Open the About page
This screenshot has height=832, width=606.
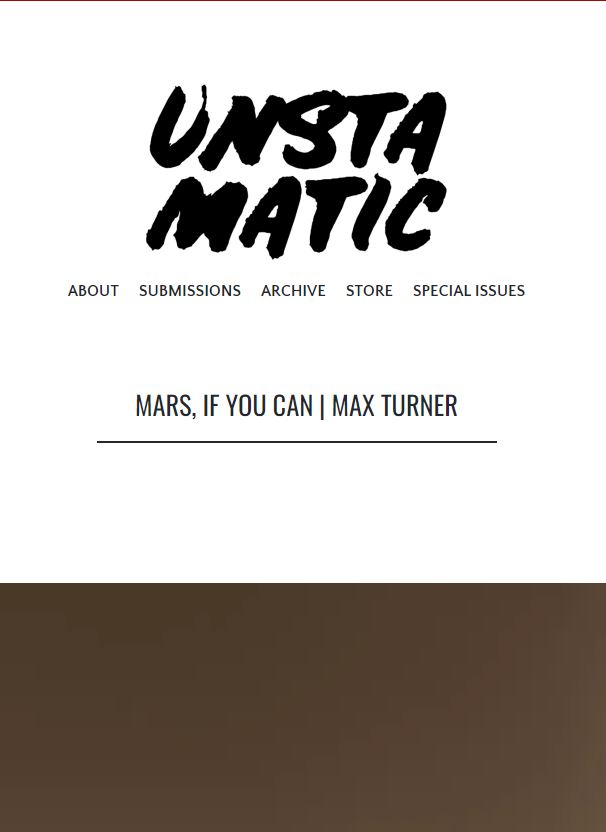pos(93,291)
